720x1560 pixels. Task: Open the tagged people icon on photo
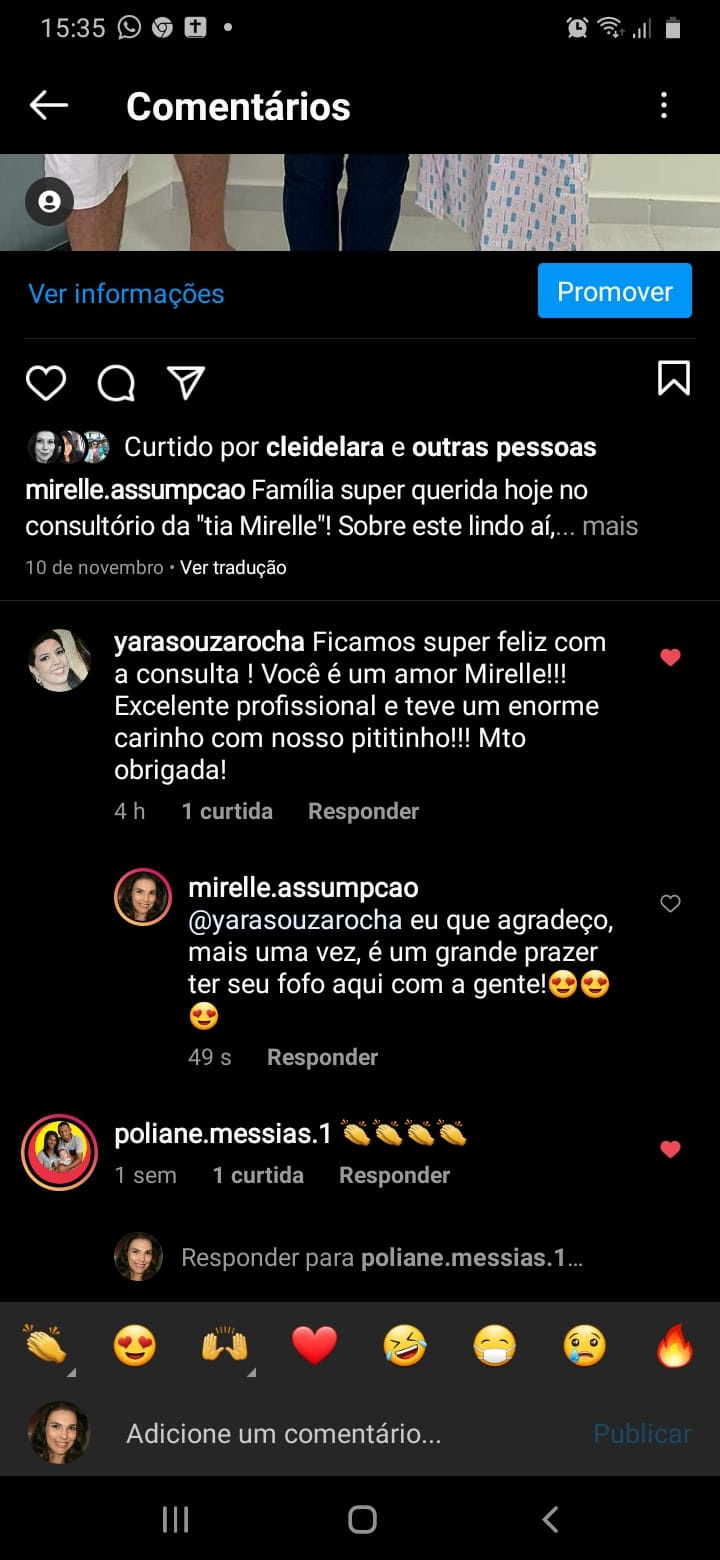49,202
